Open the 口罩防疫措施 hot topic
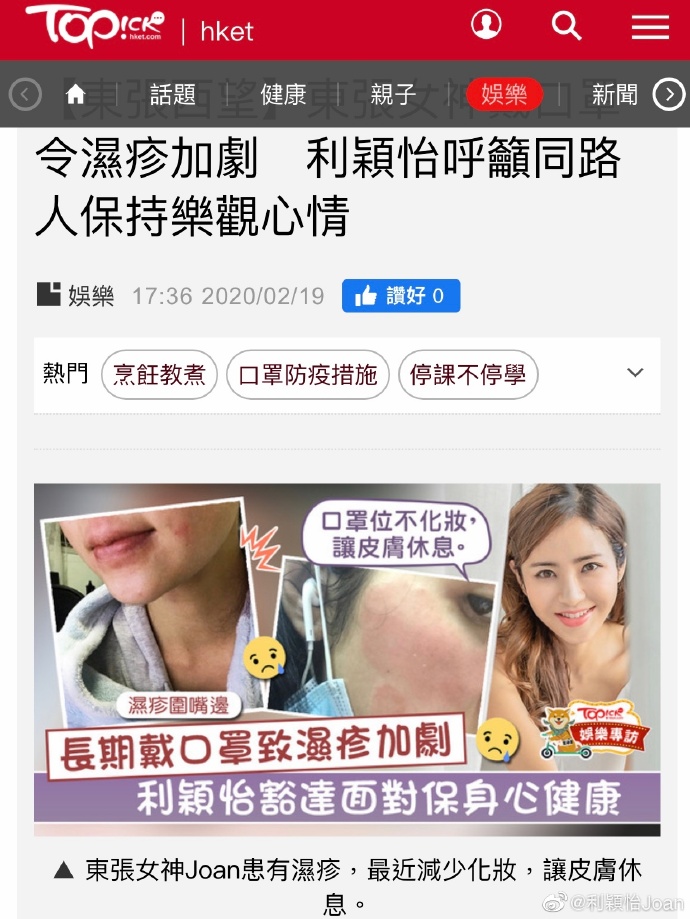Screen dimensions: 690x919 308,375
